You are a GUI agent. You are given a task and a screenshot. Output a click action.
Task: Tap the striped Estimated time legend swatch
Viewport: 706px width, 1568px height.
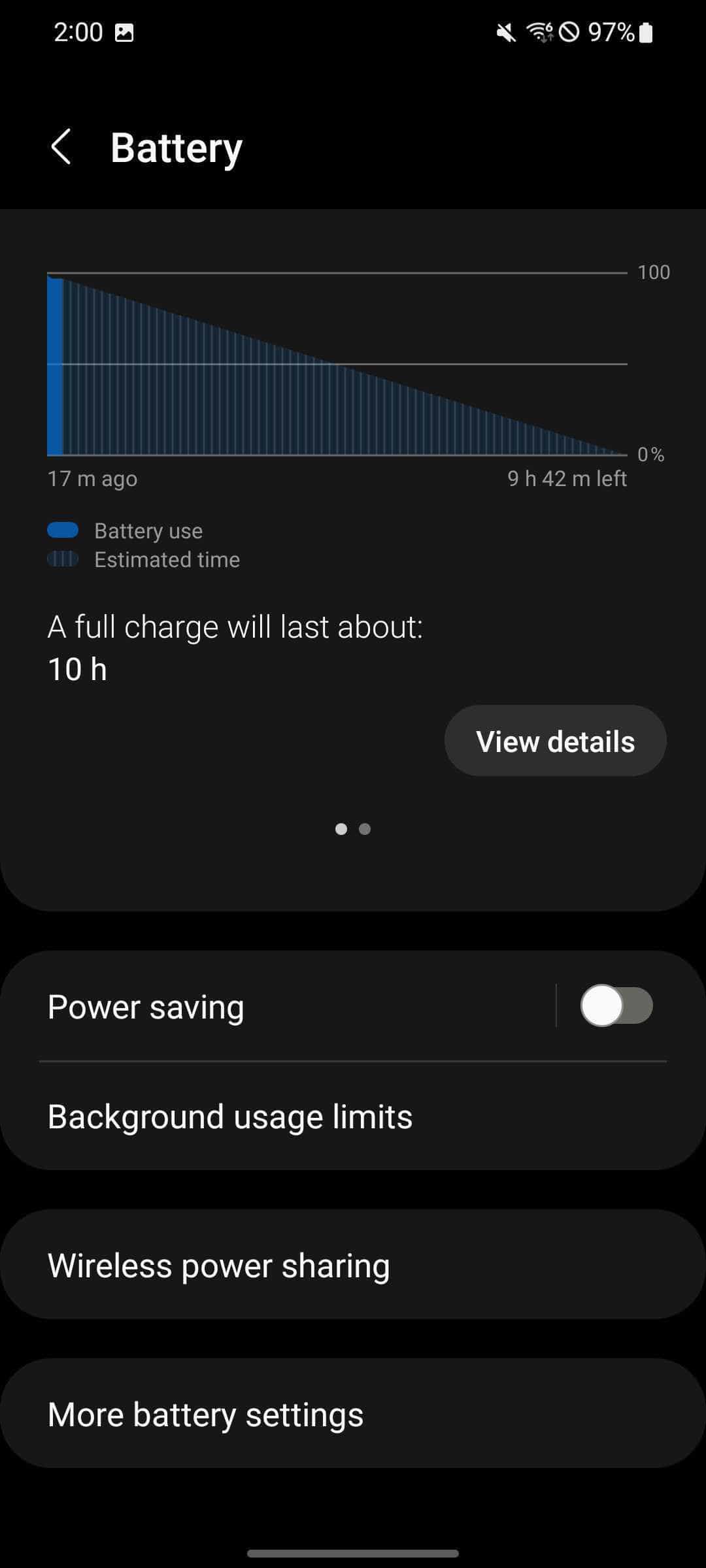[x=63, y=559]
